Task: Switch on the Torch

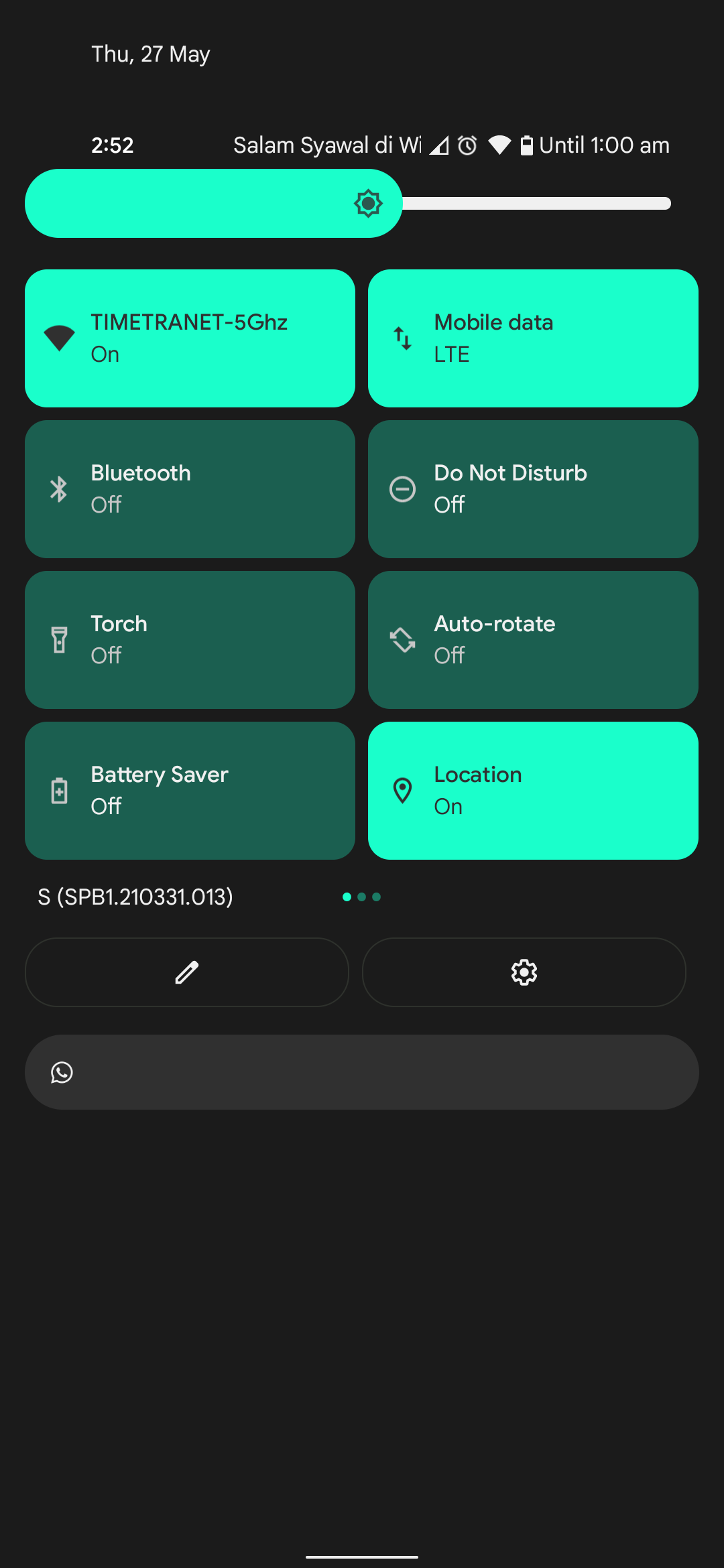Action: pos(190,640)
